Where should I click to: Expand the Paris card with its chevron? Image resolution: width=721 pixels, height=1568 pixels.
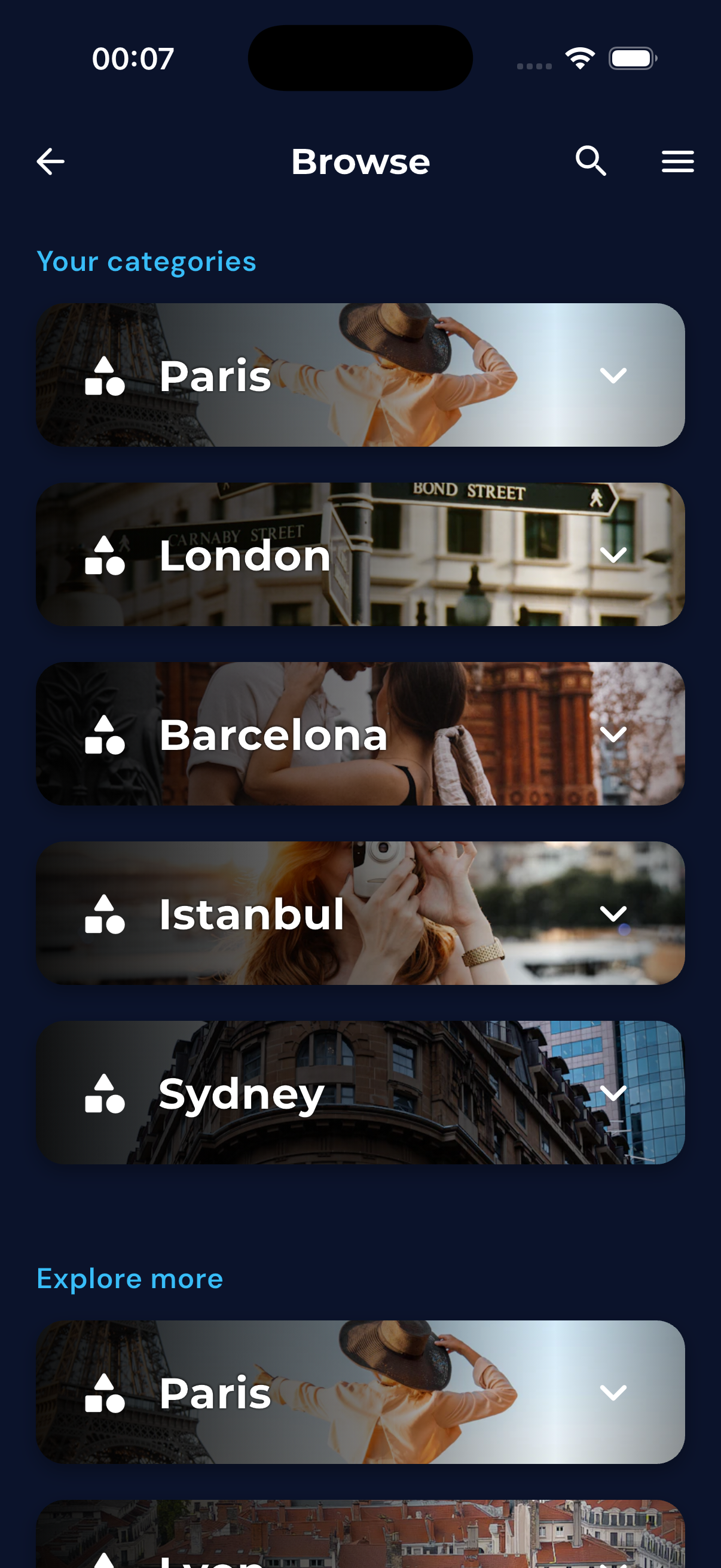(x=614, y=375)
